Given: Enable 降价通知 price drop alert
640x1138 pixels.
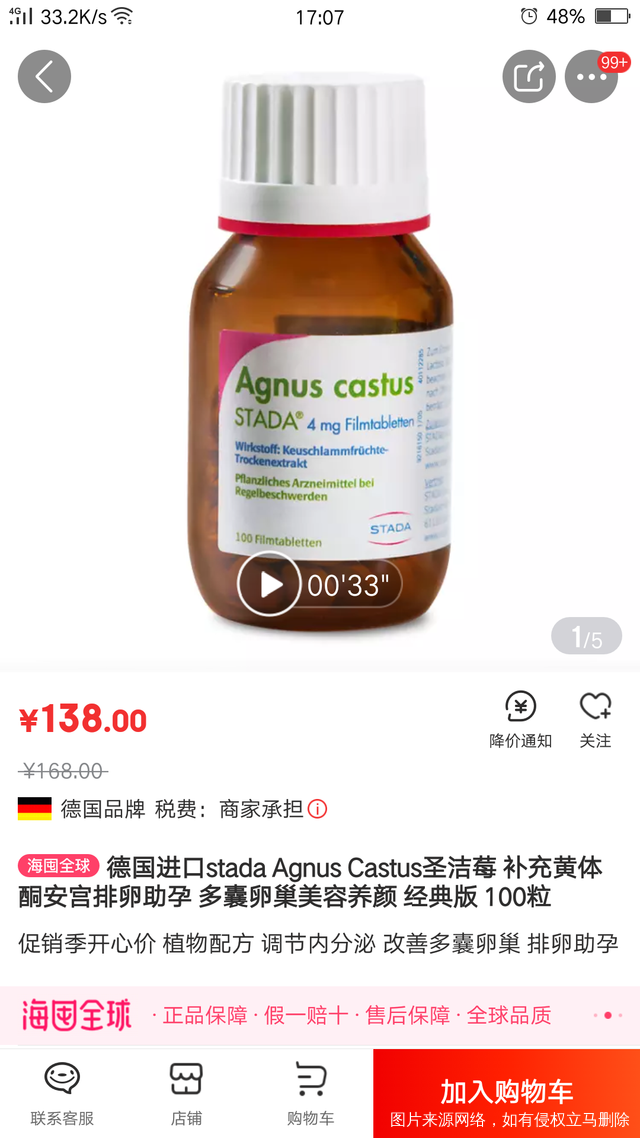Looking at the screenshot, I should [520, 718].
